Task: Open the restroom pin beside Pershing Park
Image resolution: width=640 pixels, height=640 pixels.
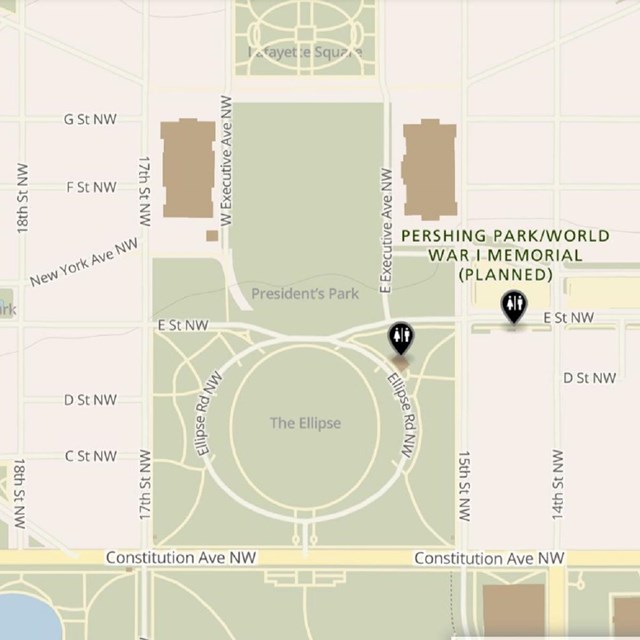Action: (514, 305)
